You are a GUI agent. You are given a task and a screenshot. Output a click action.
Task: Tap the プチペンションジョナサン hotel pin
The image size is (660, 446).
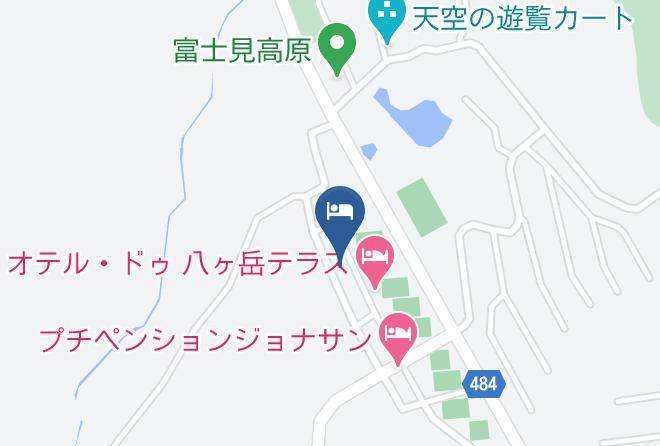pos(398,338)
